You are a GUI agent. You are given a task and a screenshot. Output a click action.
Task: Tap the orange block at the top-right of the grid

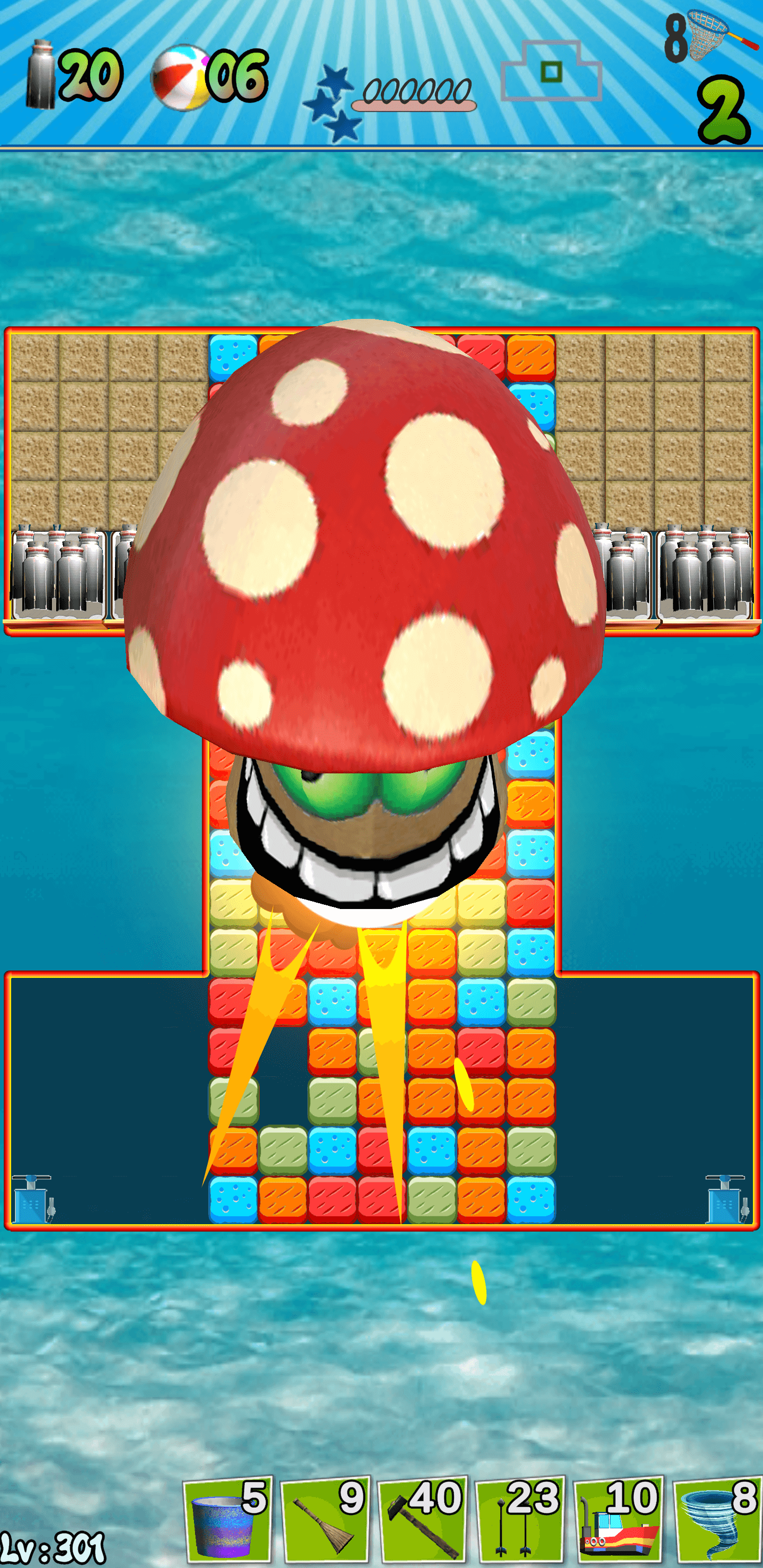[530, 357]
